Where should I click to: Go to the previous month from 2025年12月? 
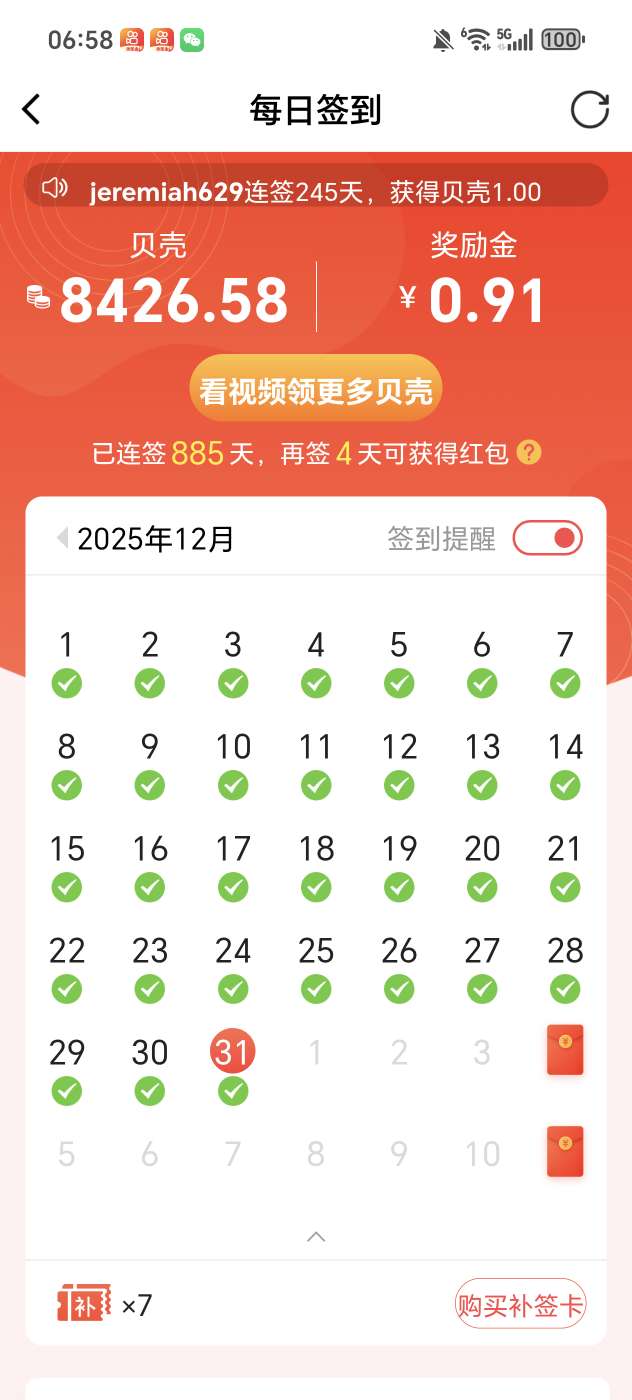click(x=63, y=539)
